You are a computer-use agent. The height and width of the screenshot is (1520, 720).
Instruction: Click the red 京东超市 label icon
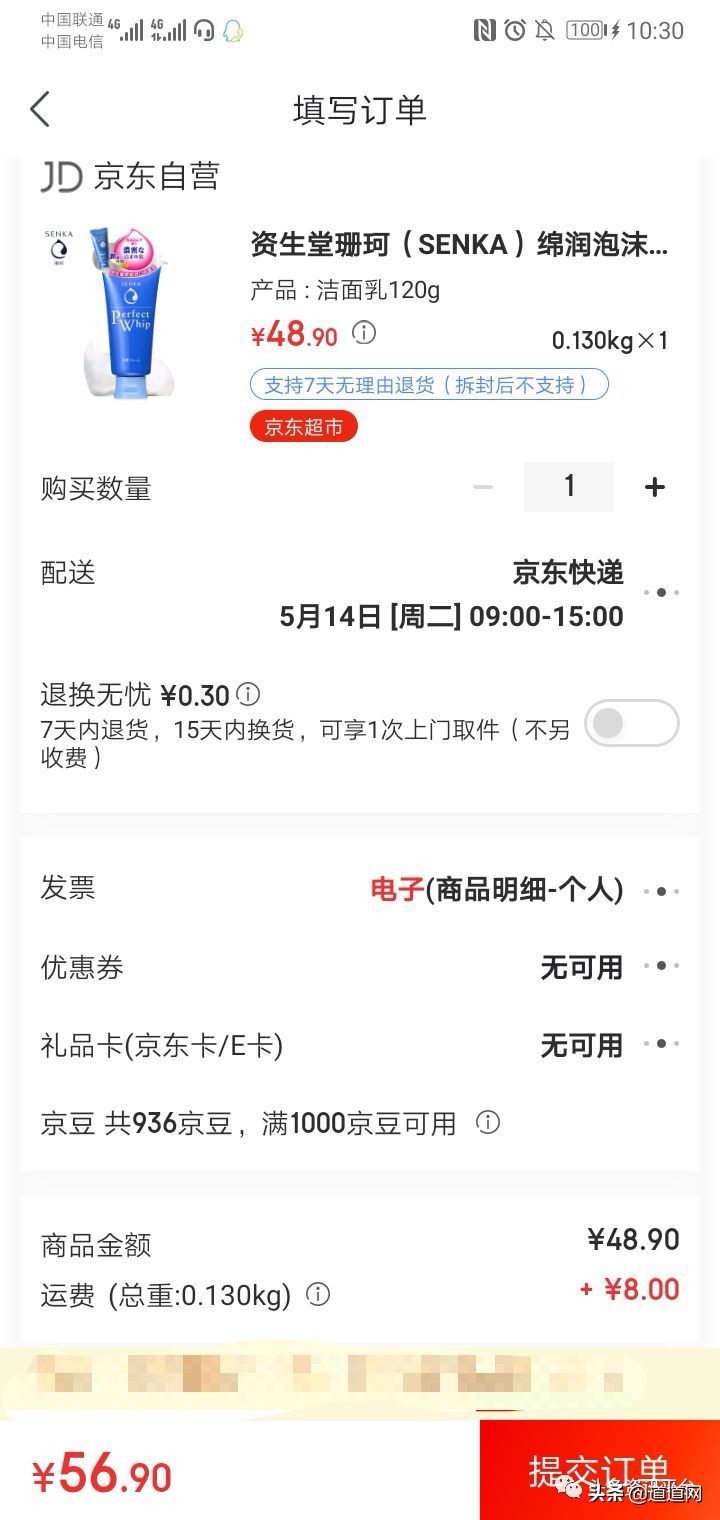[303, 427]
